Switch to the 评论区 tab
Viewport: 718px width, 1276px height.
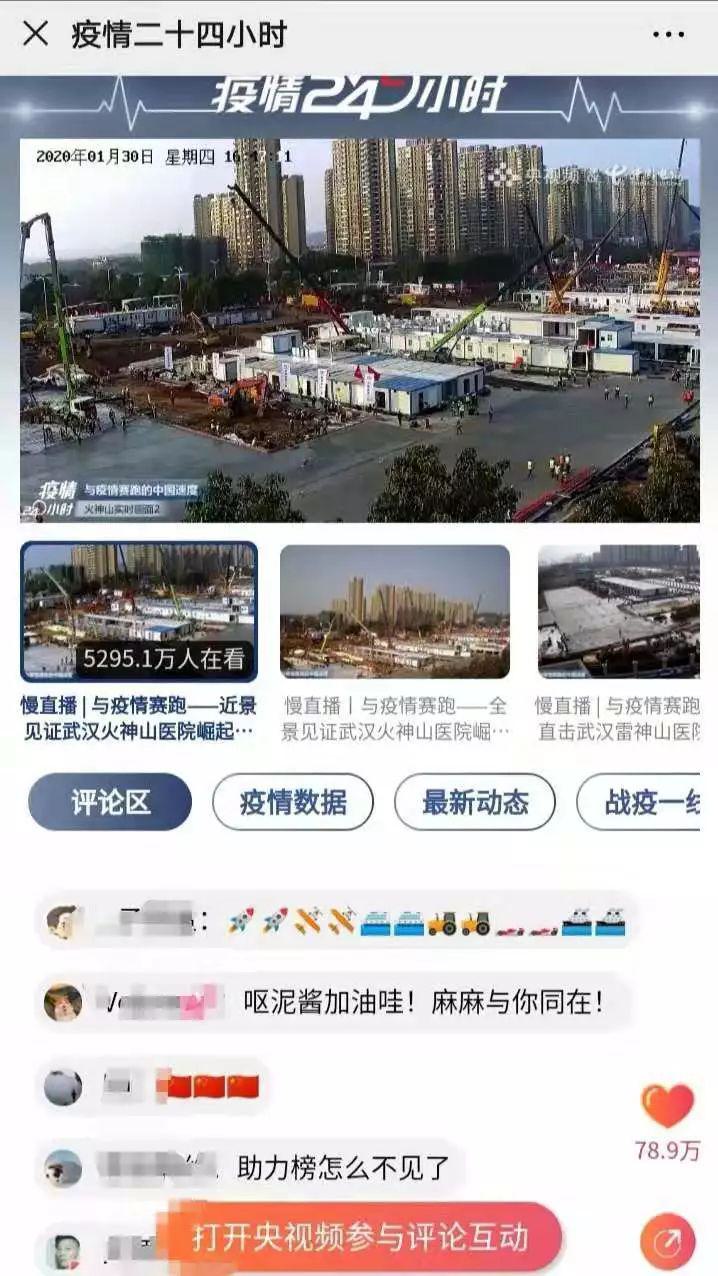coord(110,802)
